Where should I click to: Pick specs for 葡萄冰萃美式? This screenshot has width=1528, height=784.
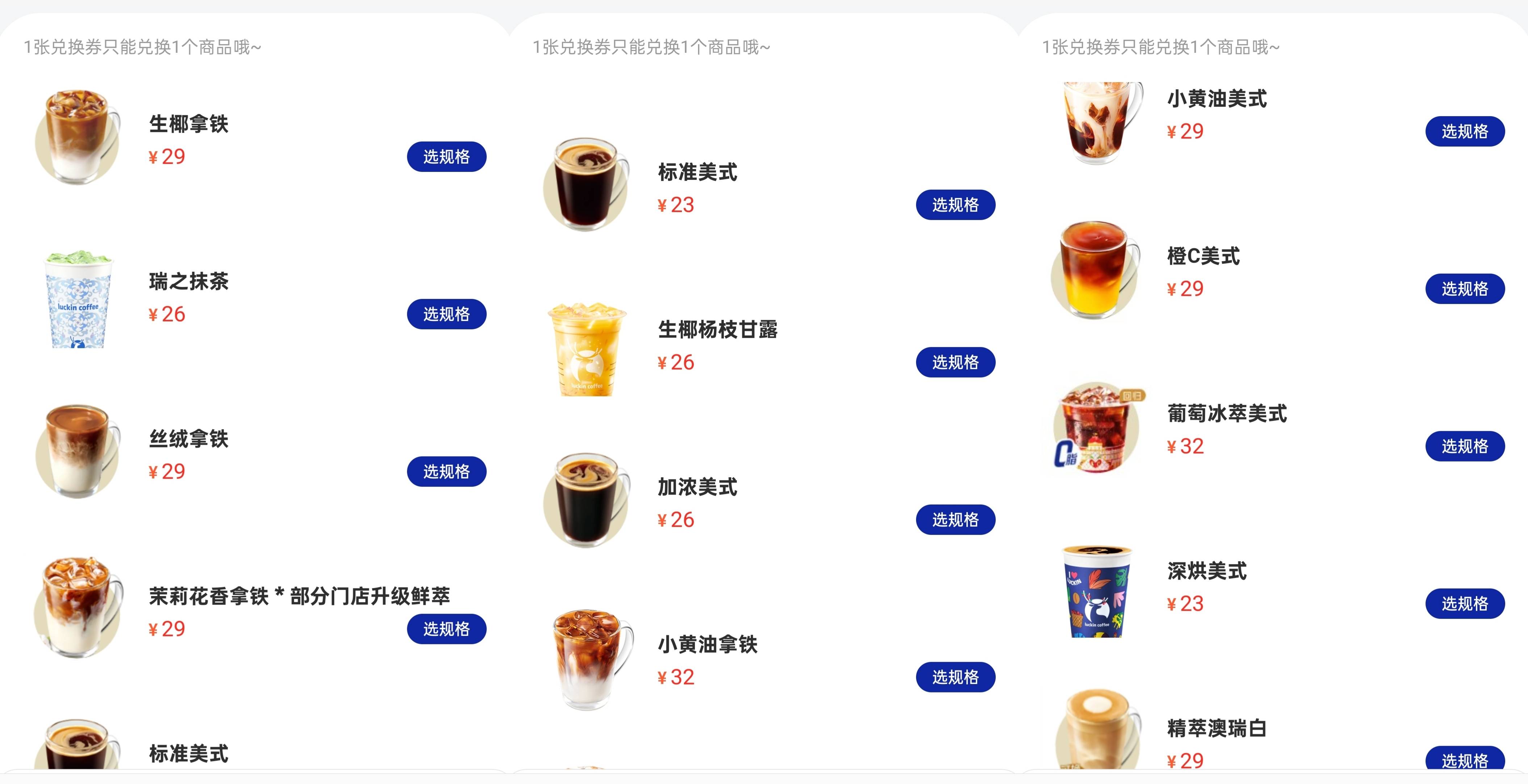pyautogui.click(x=1465, y=446)
